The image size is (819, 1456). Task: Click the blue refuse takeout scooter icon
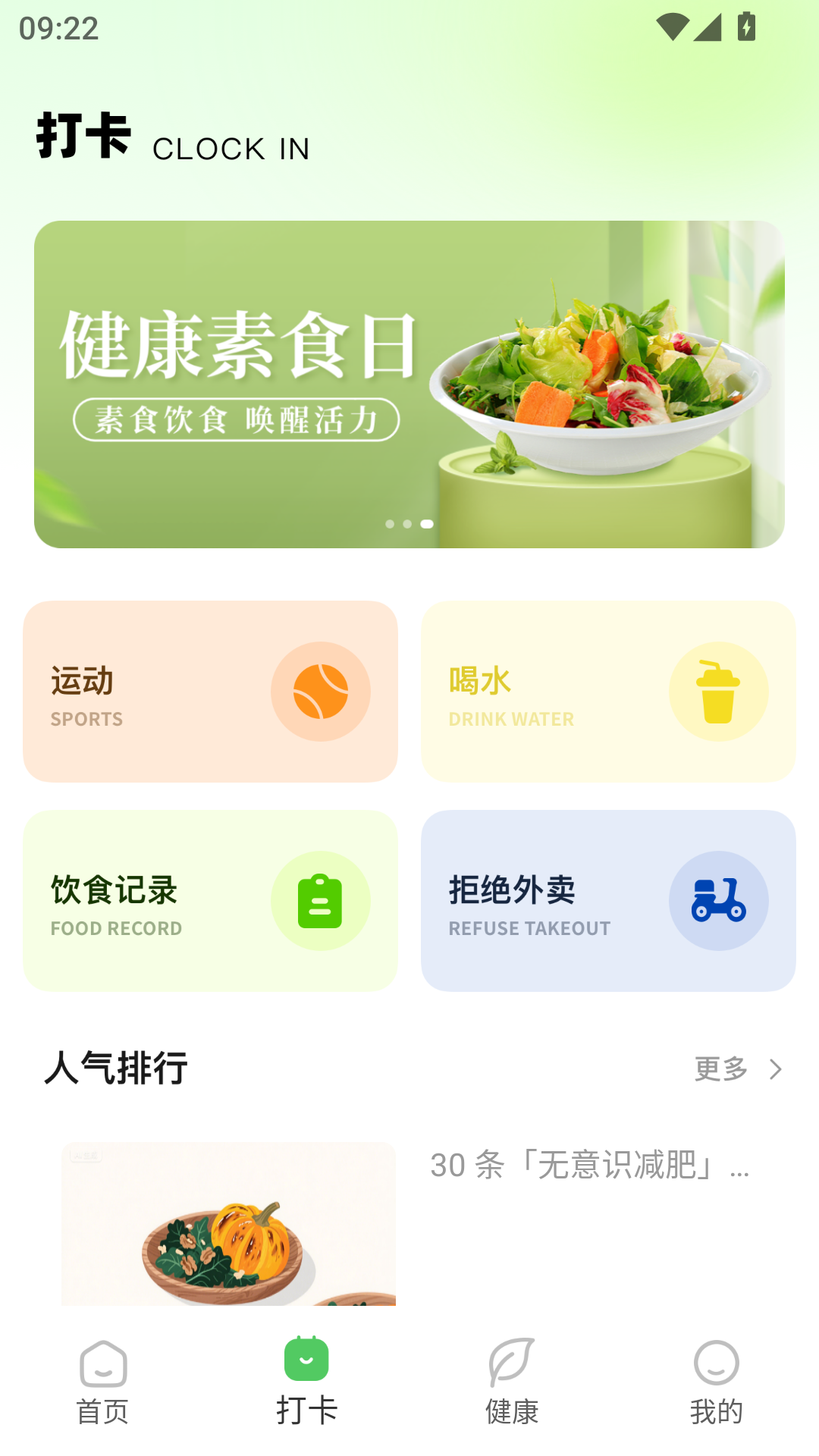[719, 900]
